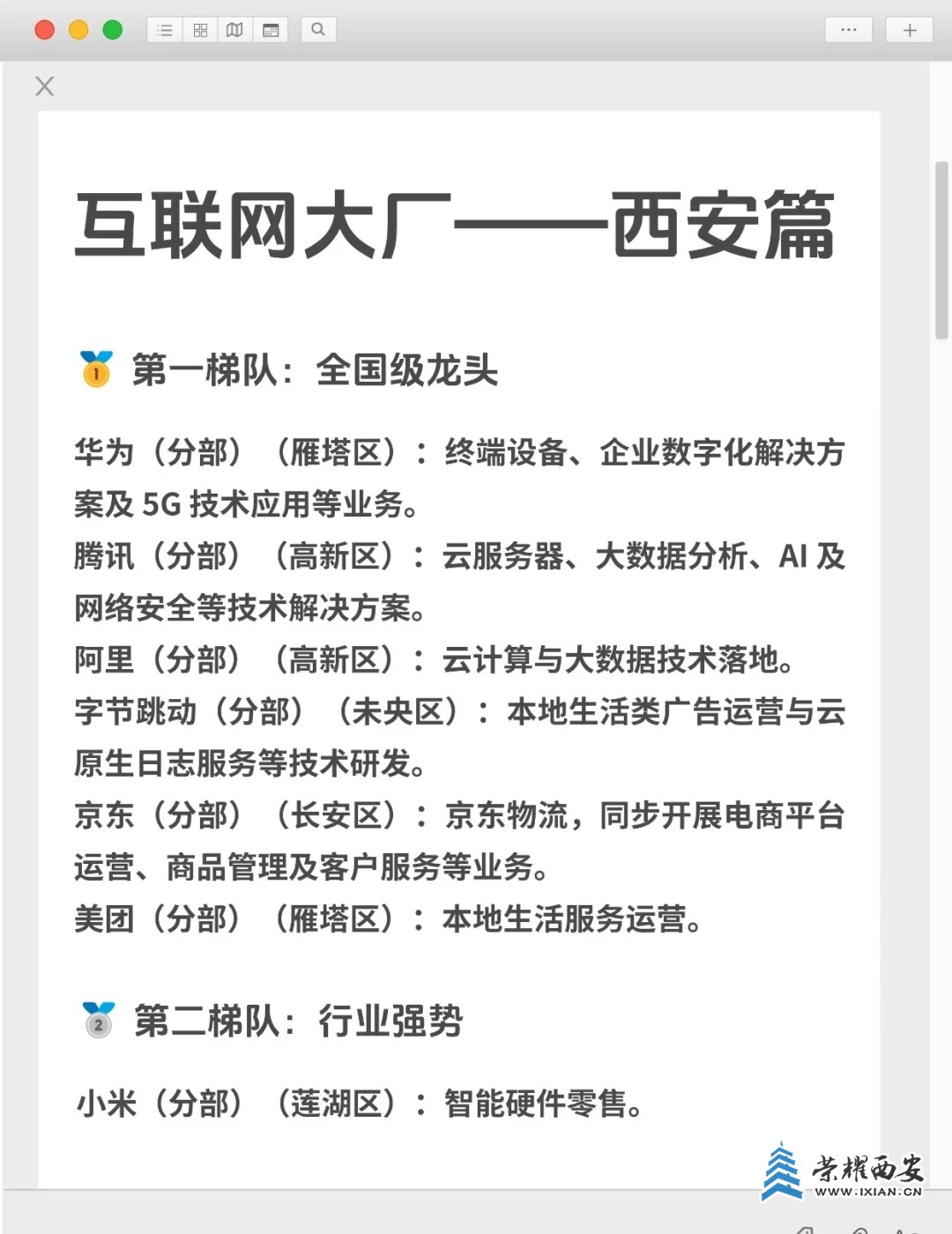Expand options via the "..." control
The height and width of the screenshot is (1234, 952).
pos(849,29)
